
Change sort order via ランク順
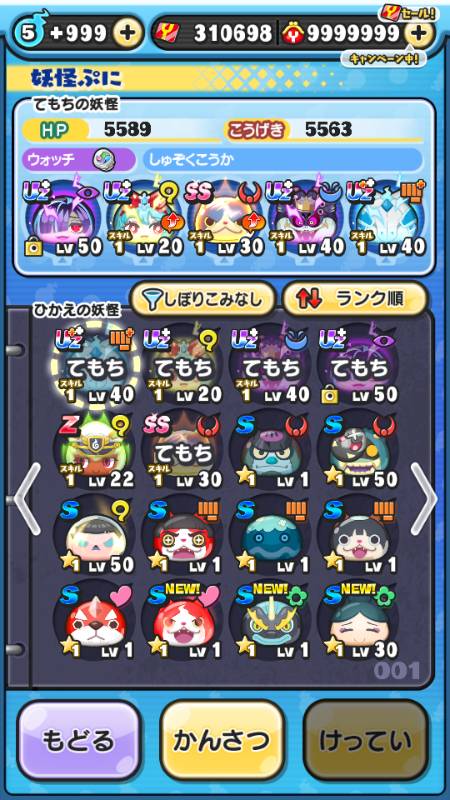pyautogui.click(x=354, y=299)
